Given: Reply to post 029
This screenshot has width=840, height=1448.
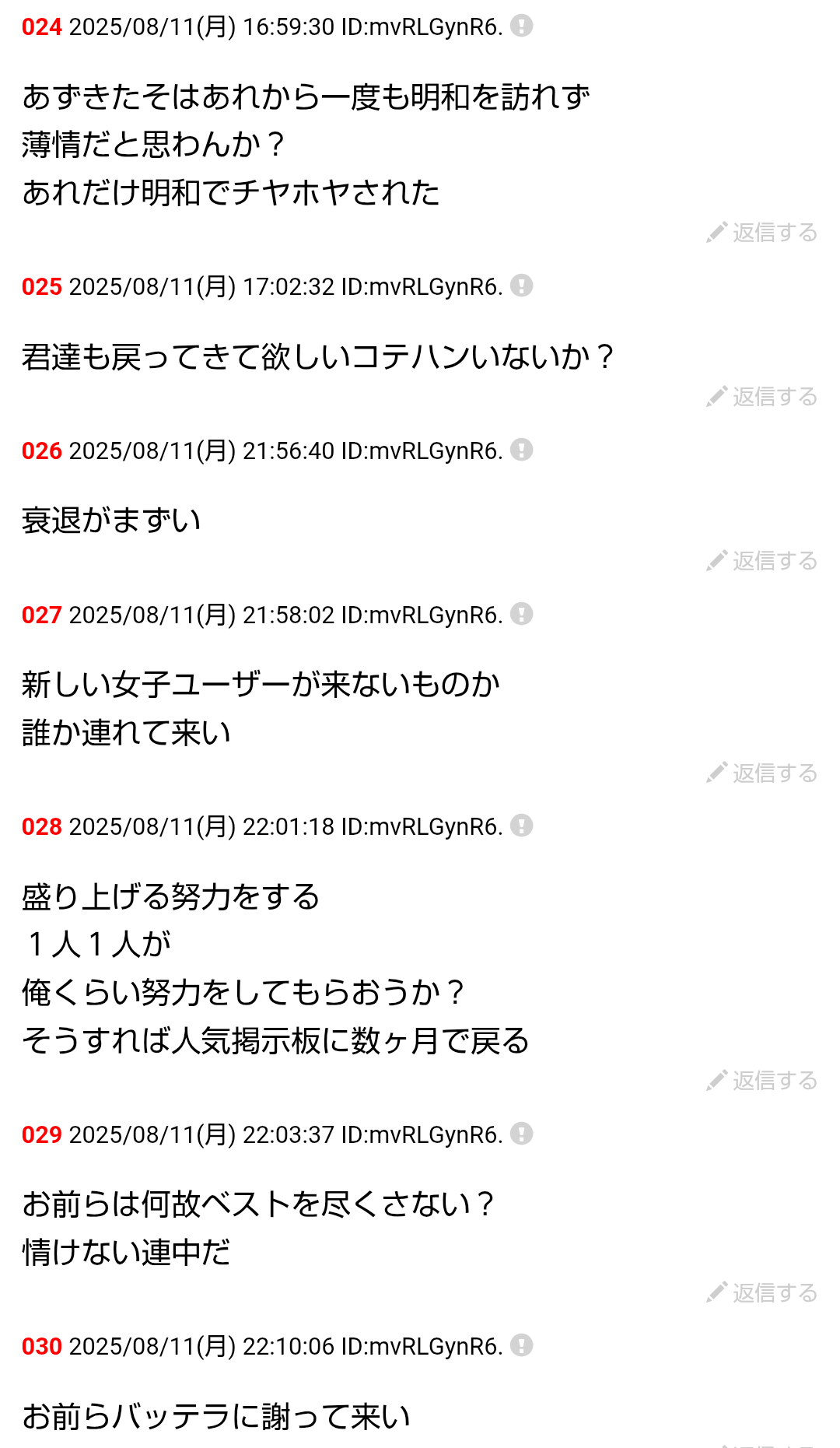Looking at the screenshot, I should (x=761, y=1293).
